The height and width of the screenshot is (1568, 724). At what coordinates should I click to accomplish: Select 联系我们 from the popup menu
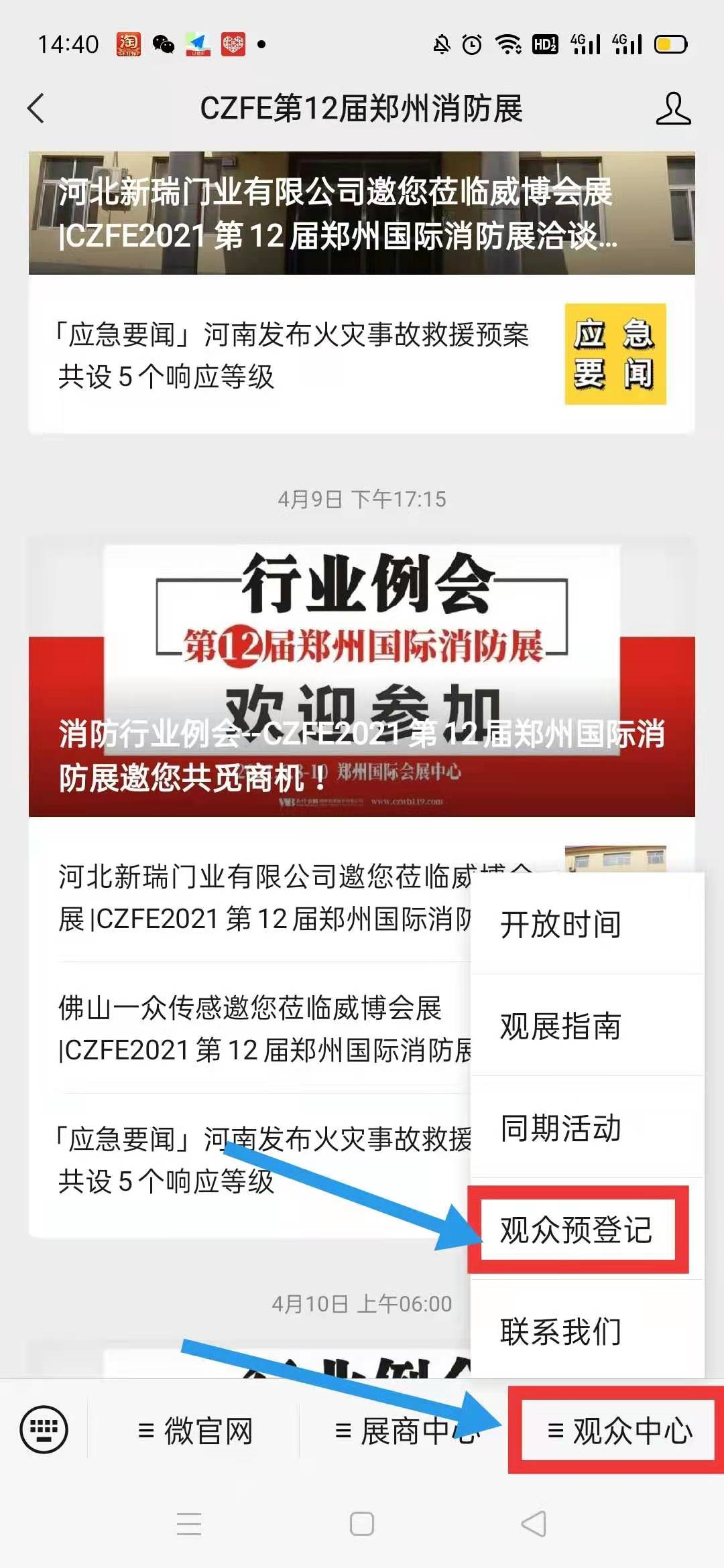click(586, 1331)
